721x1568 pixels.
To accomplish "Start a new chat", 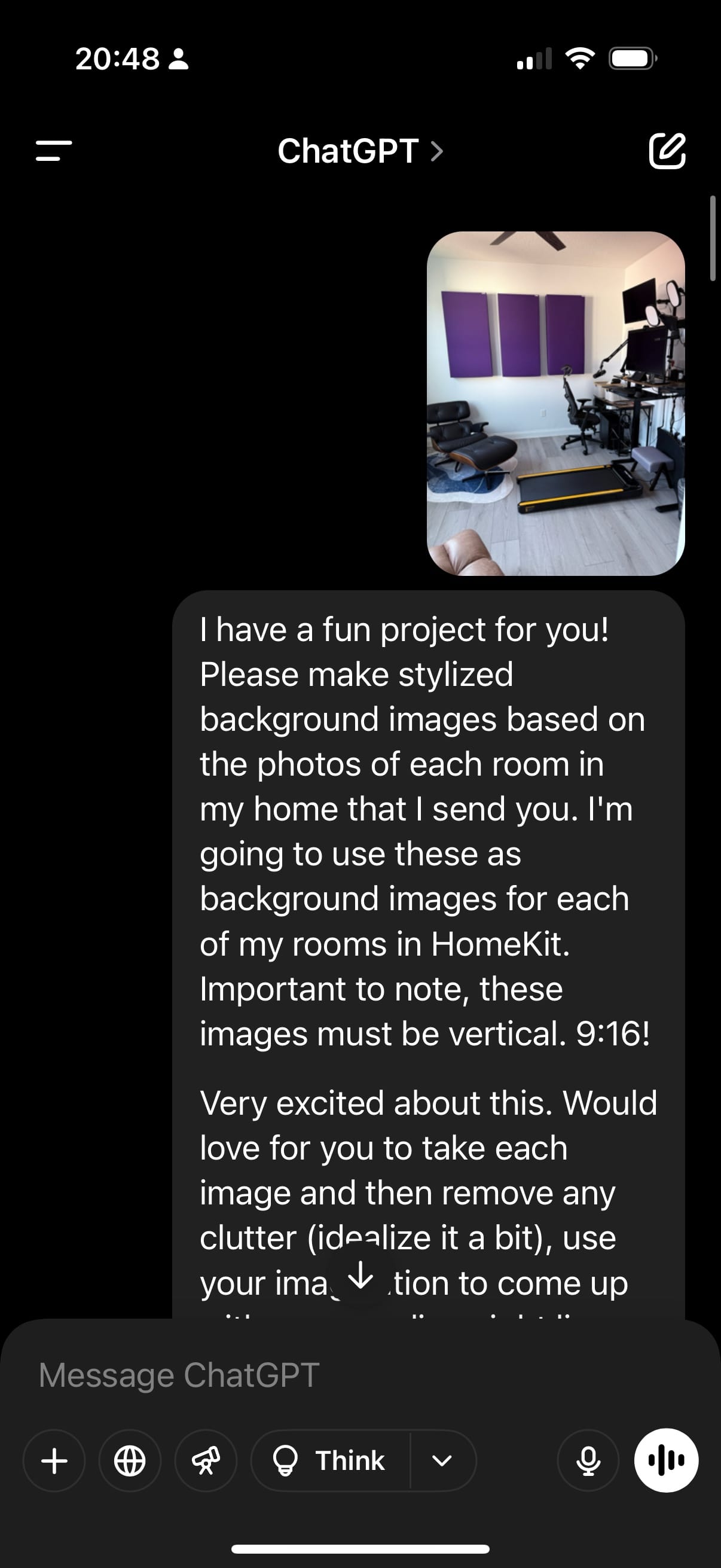I will pyautogui.click(x=667, y=150).
